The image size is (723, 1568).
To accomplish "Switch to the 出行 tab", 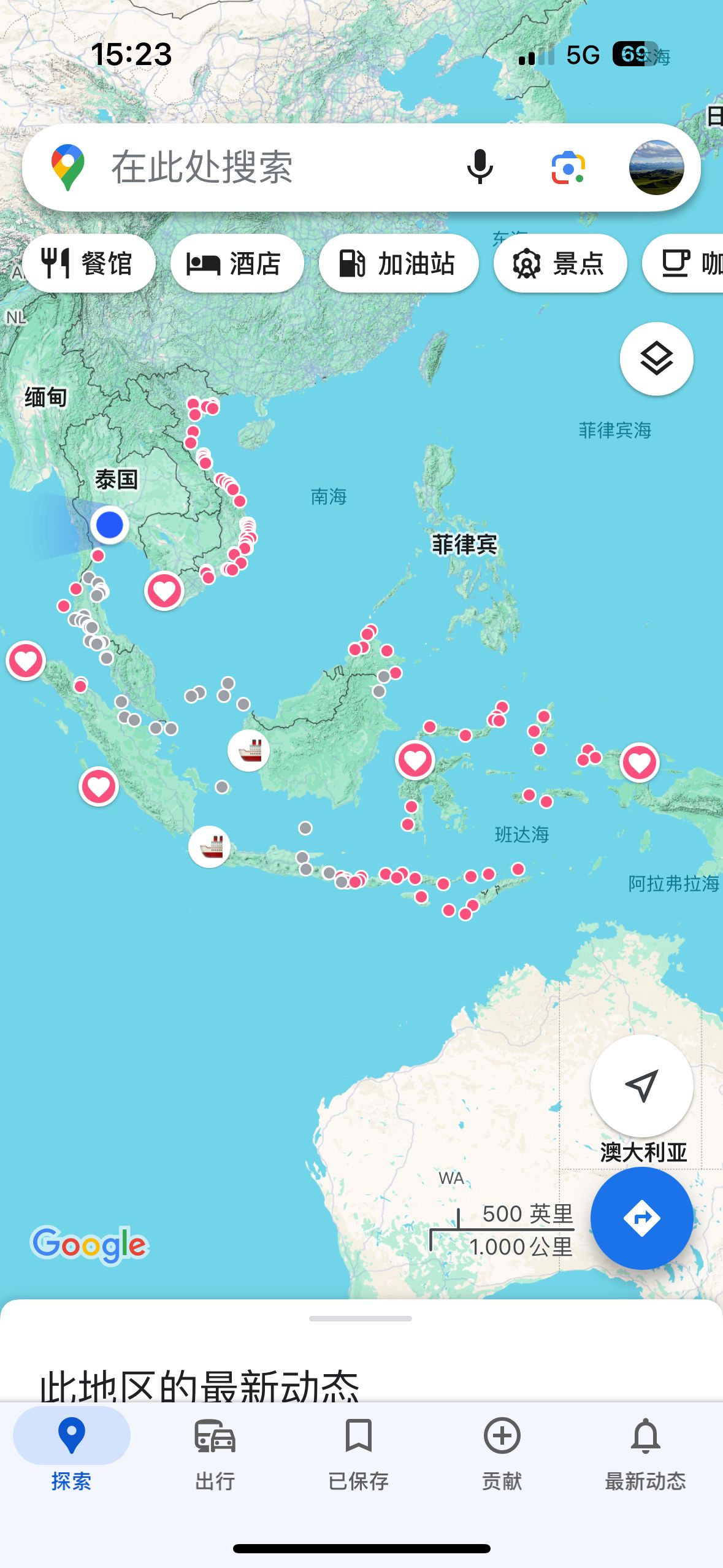I will 215,1453.
